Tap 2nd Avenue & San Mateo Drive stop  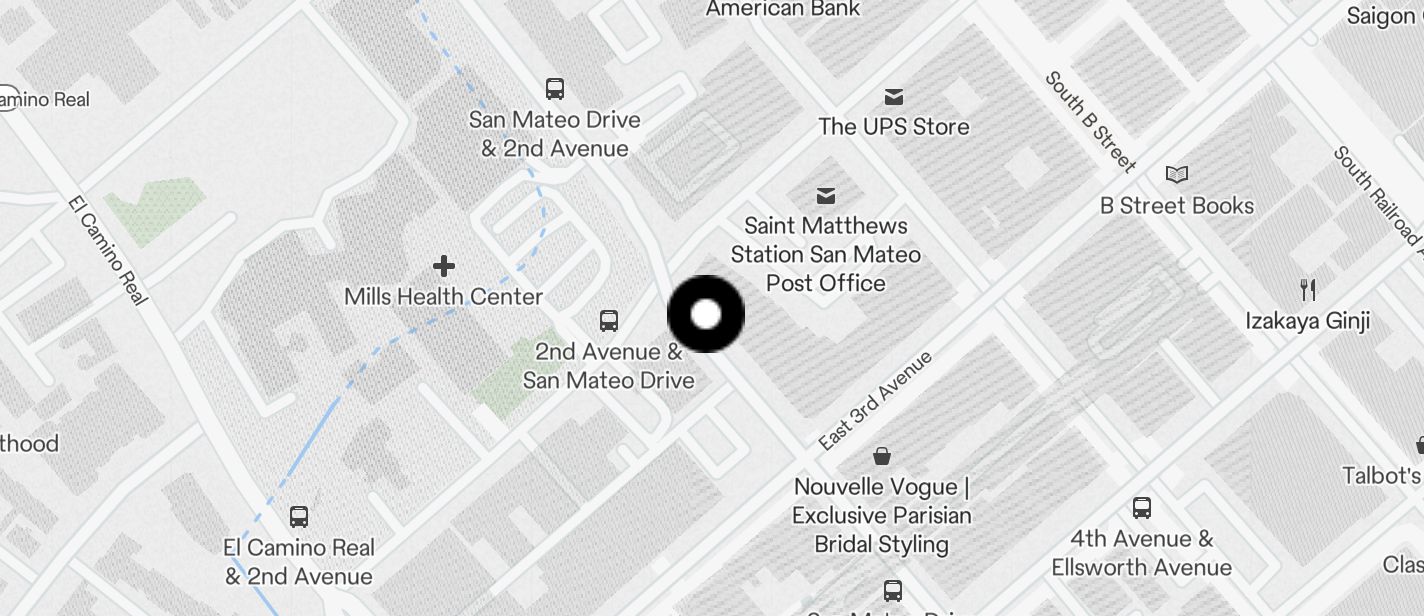(608, 321)
